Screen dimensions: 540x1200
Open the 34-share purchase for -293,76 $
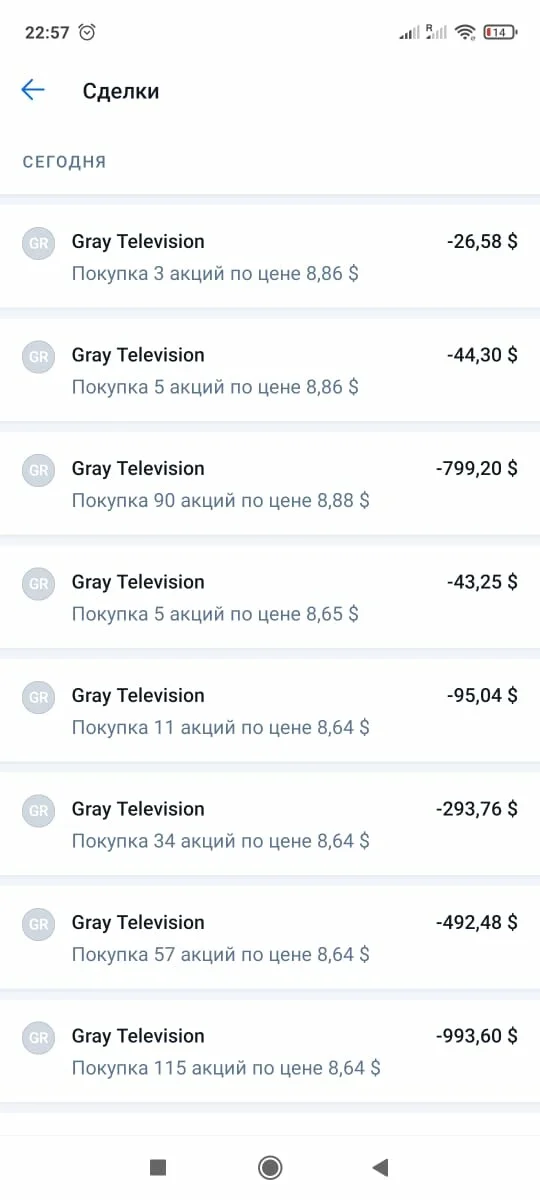[x=270, y=824]
